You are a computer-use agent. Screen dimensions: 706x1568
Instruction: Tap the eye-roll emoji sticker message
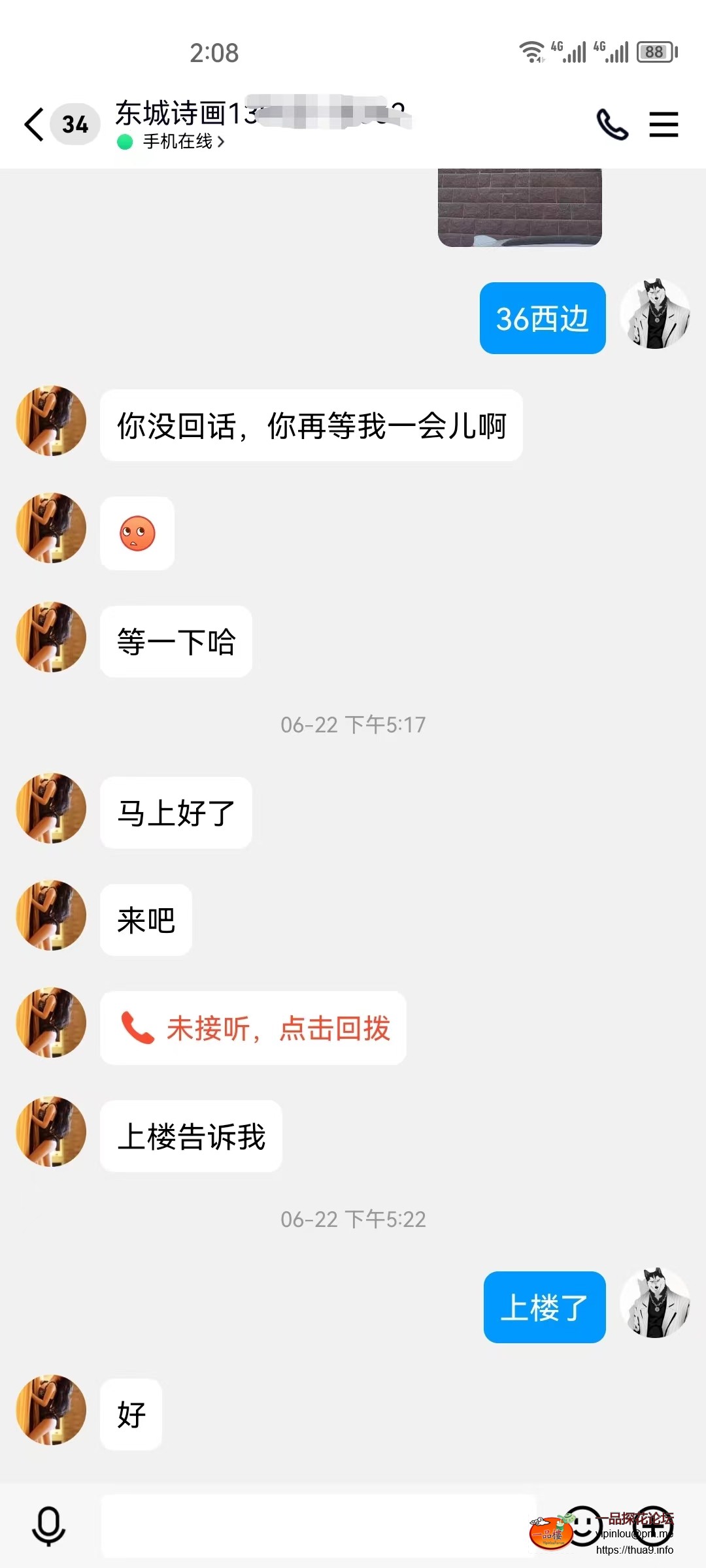tap(137, 534)
